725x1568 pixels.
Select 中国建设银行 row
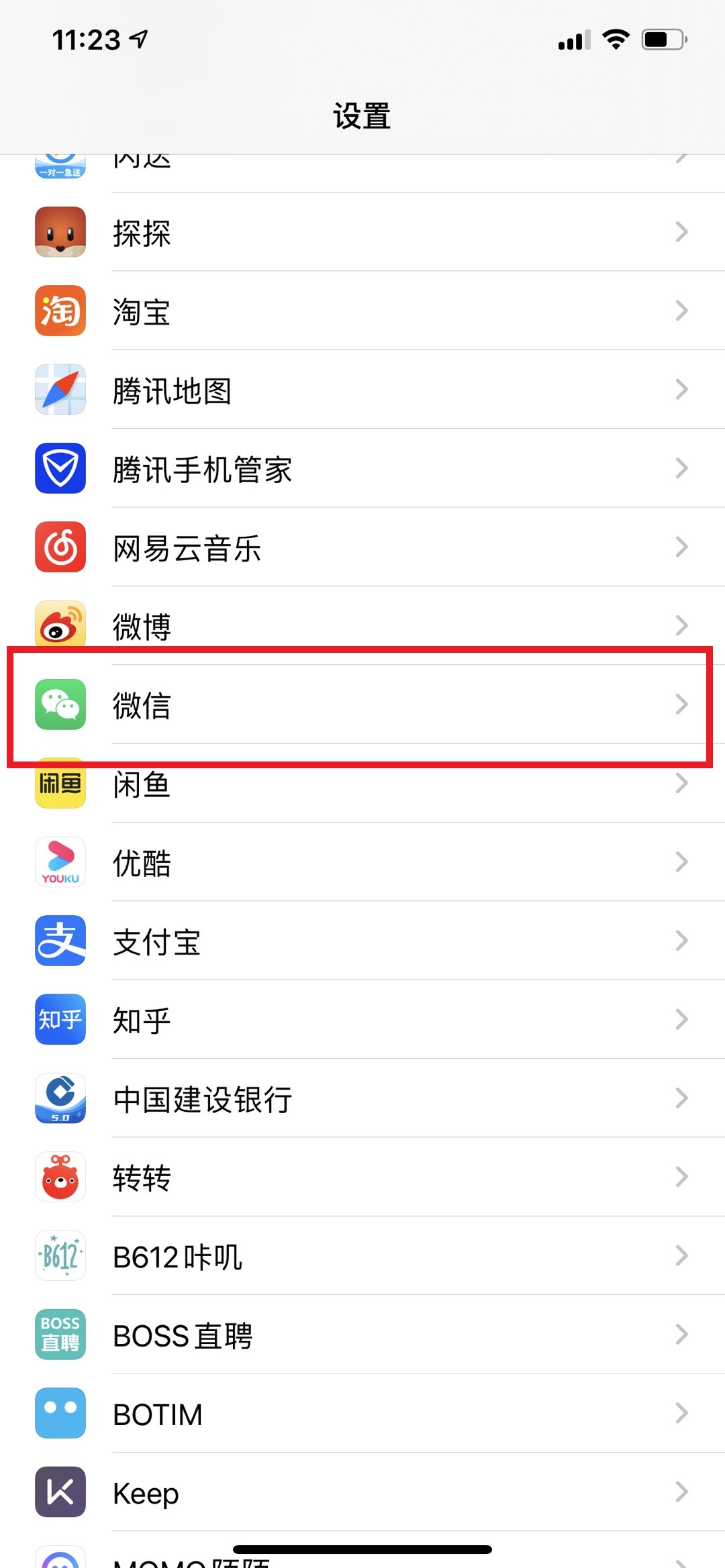coord(362,1098)
